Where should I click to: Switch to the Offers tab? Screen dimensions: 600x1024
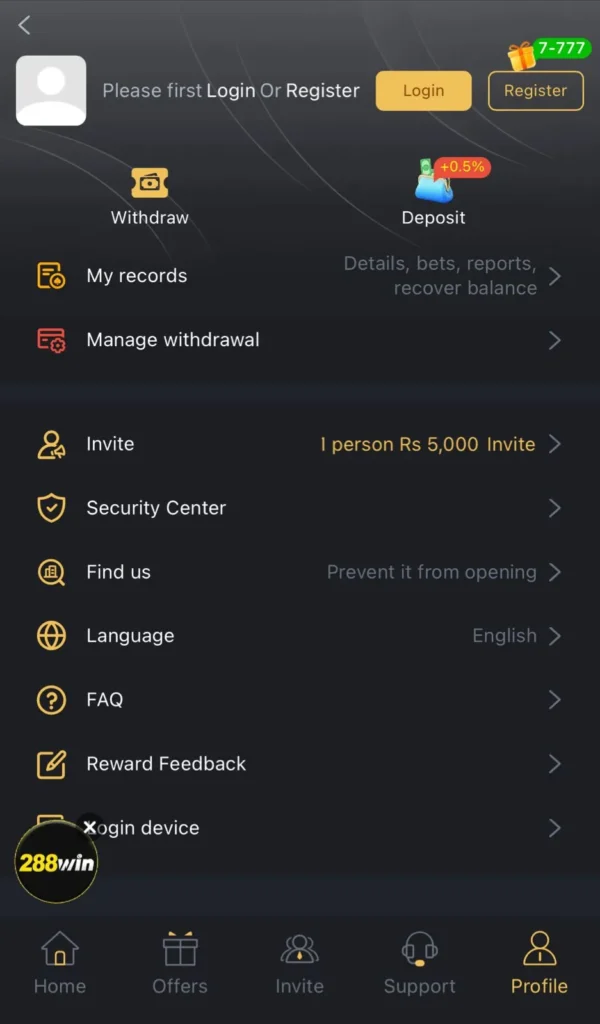point(180,963)
